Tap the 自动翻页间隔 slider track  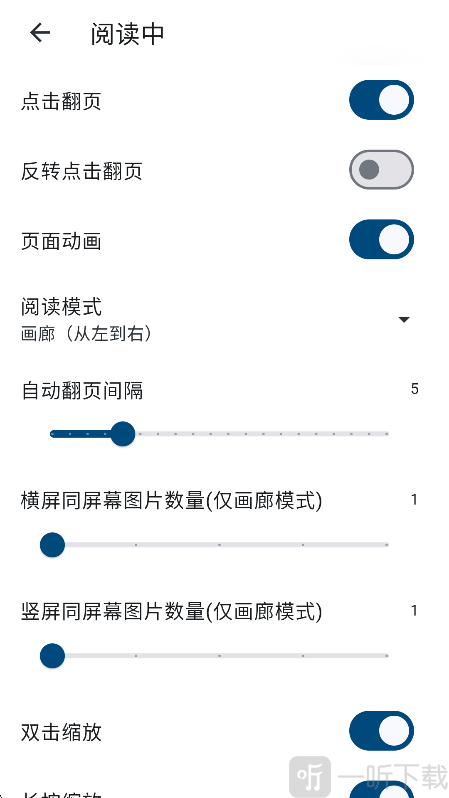[x=219, y=434]
